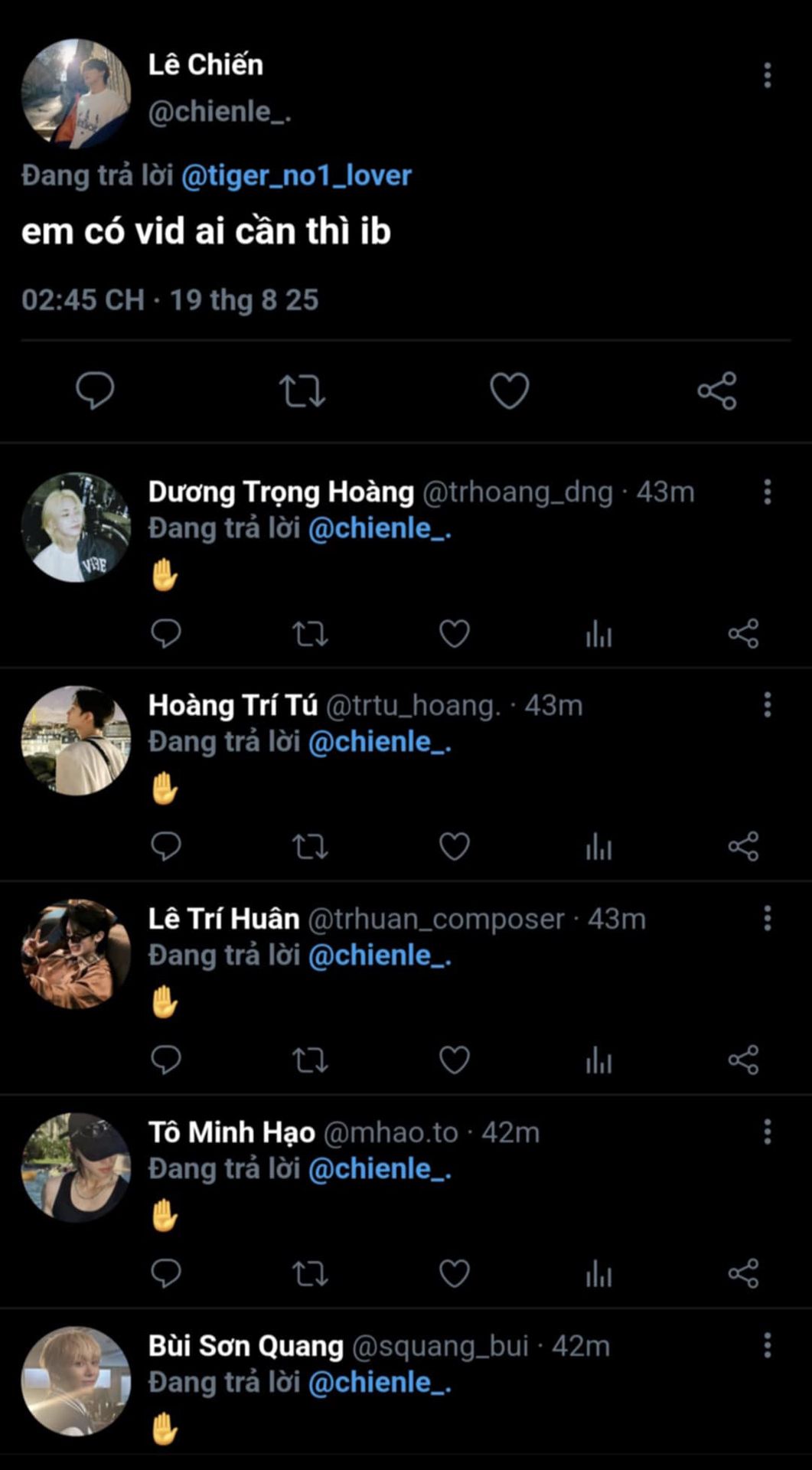This screenshot has width=812, height=1470.
Task: View analytics for Lê Trí Huân's reply
Action: pos(598,1060)
